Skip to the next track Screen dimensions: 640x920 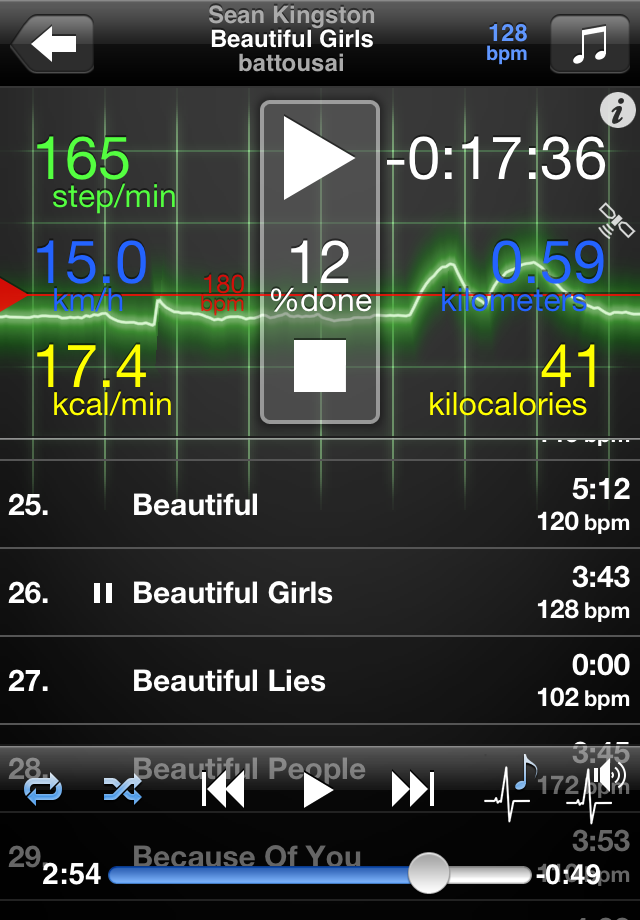point(412,790)
